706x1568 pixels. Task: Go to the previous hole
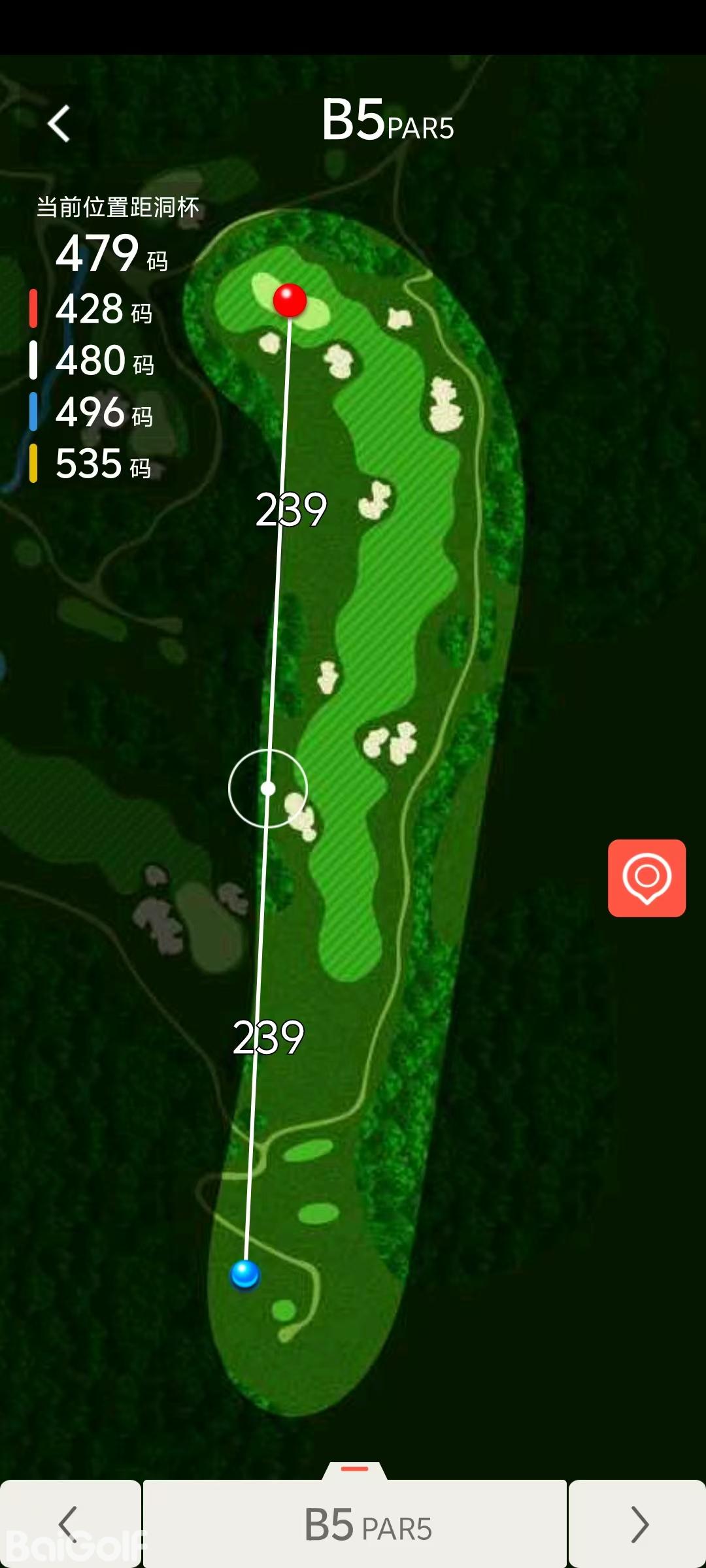point(69,1524)
